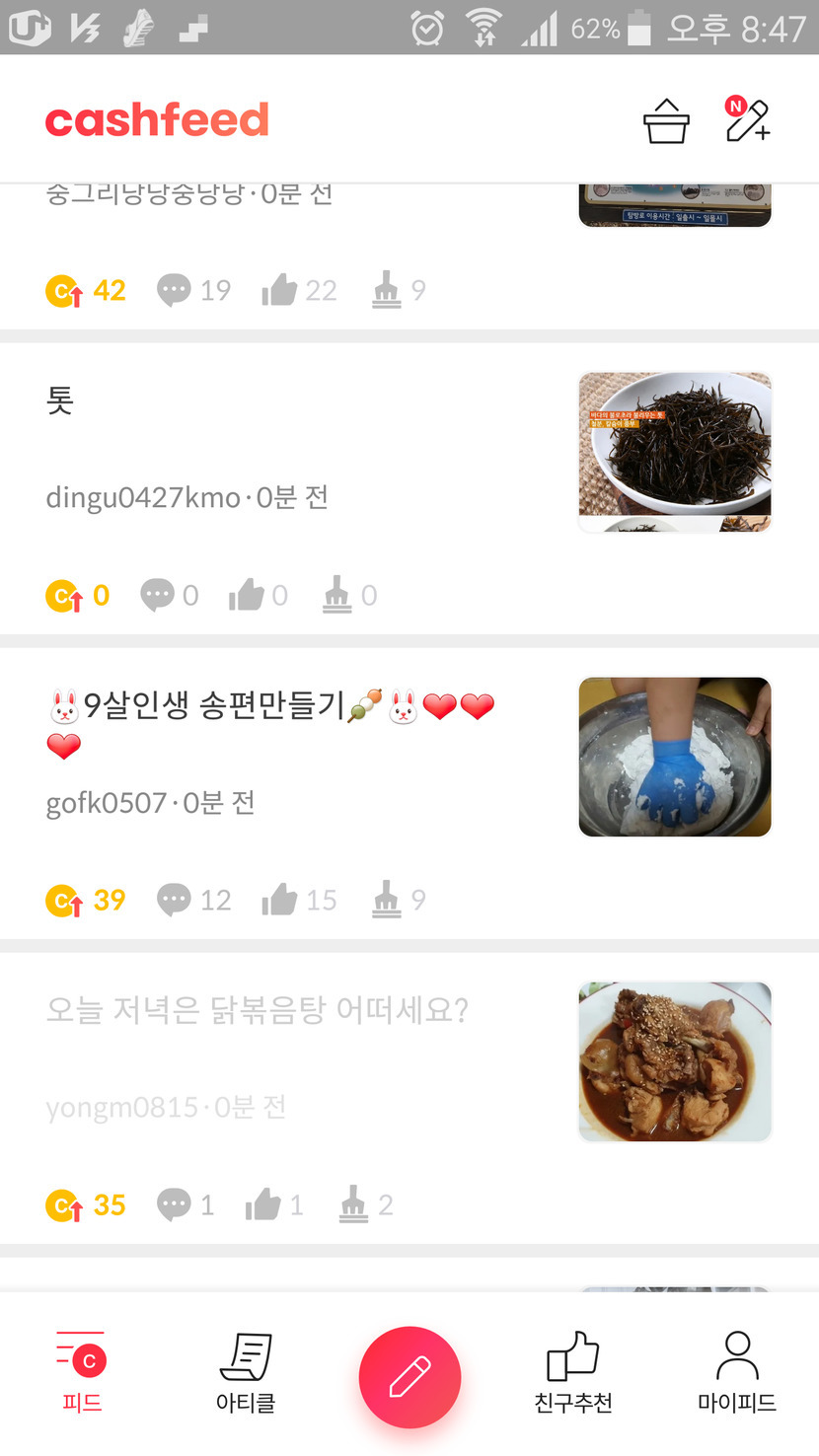819x1456 pixels.
Task: Open the write post icon with N badge
Action: tap(747, 120)
